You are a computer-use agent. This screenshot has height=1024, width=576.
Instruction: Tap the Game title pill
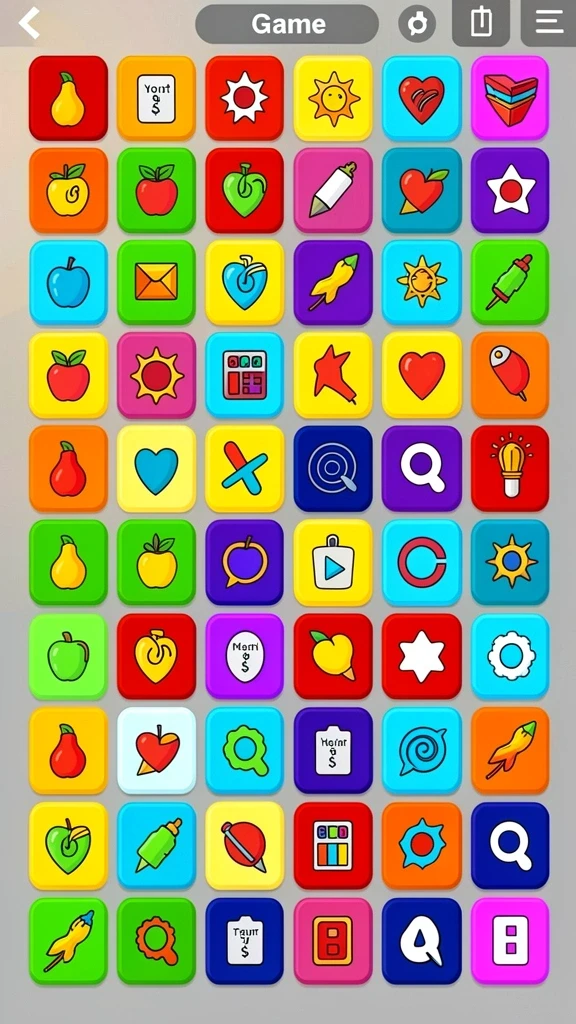point(287,24)
